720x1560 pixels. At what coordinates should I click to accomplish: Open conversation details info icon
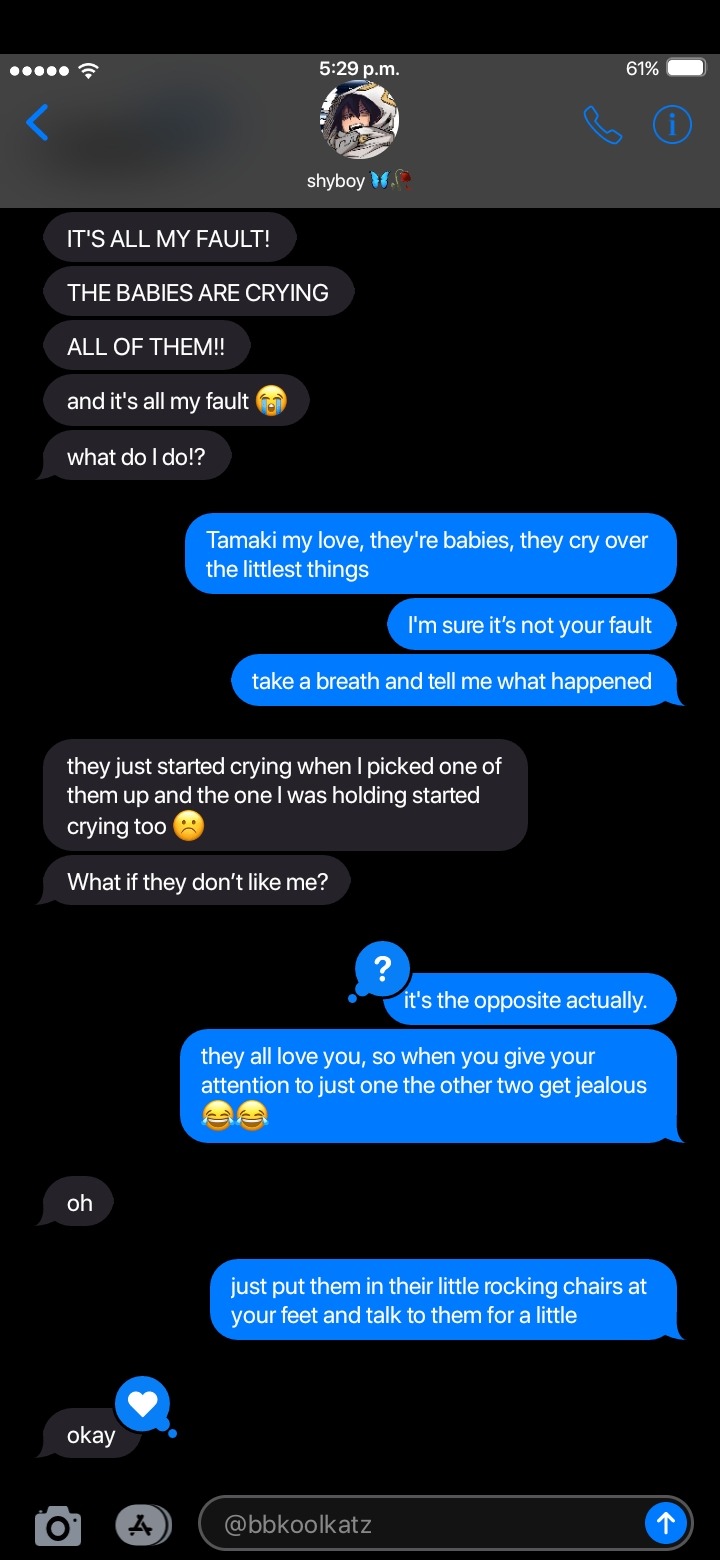point(672,125)
